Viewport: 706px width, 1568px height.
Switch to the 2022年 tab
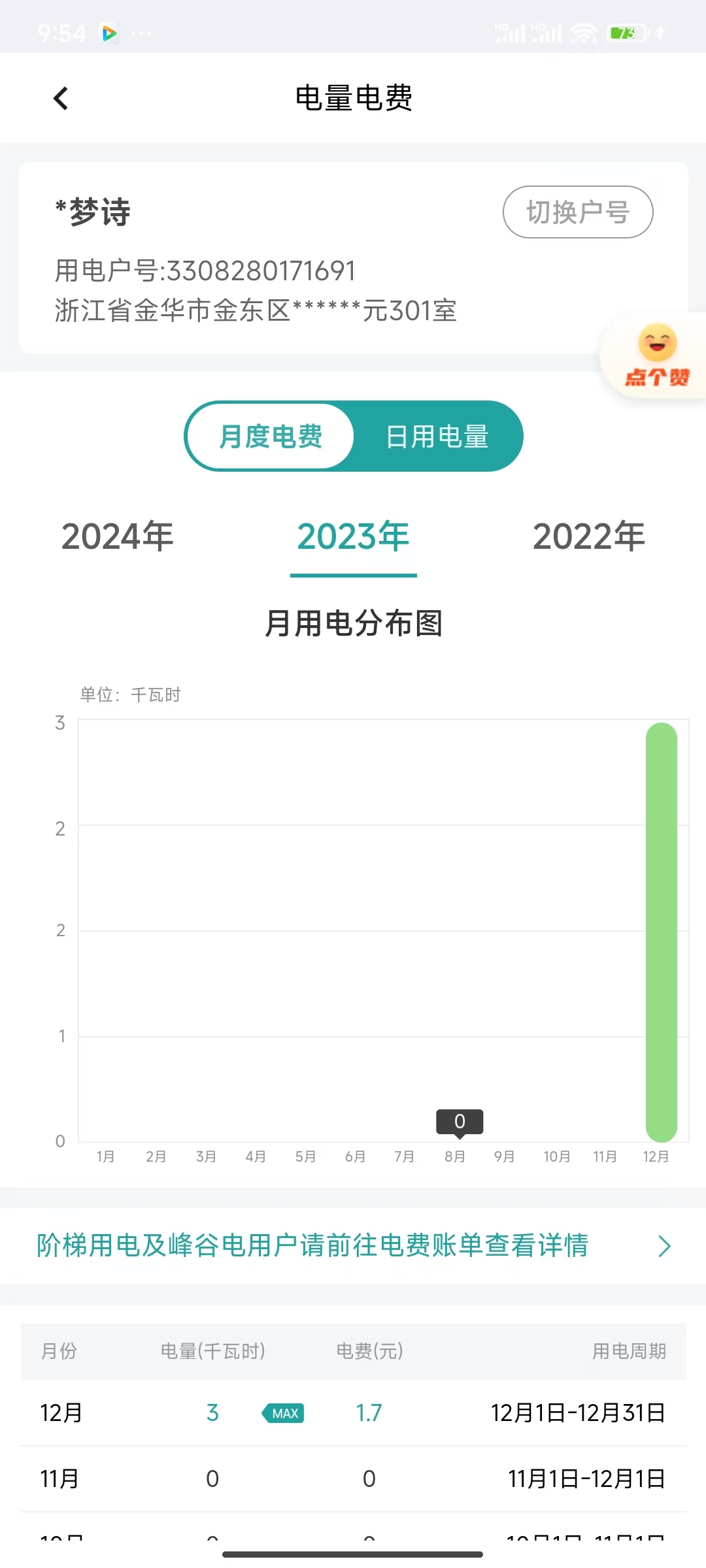click(x=588, y=536)
